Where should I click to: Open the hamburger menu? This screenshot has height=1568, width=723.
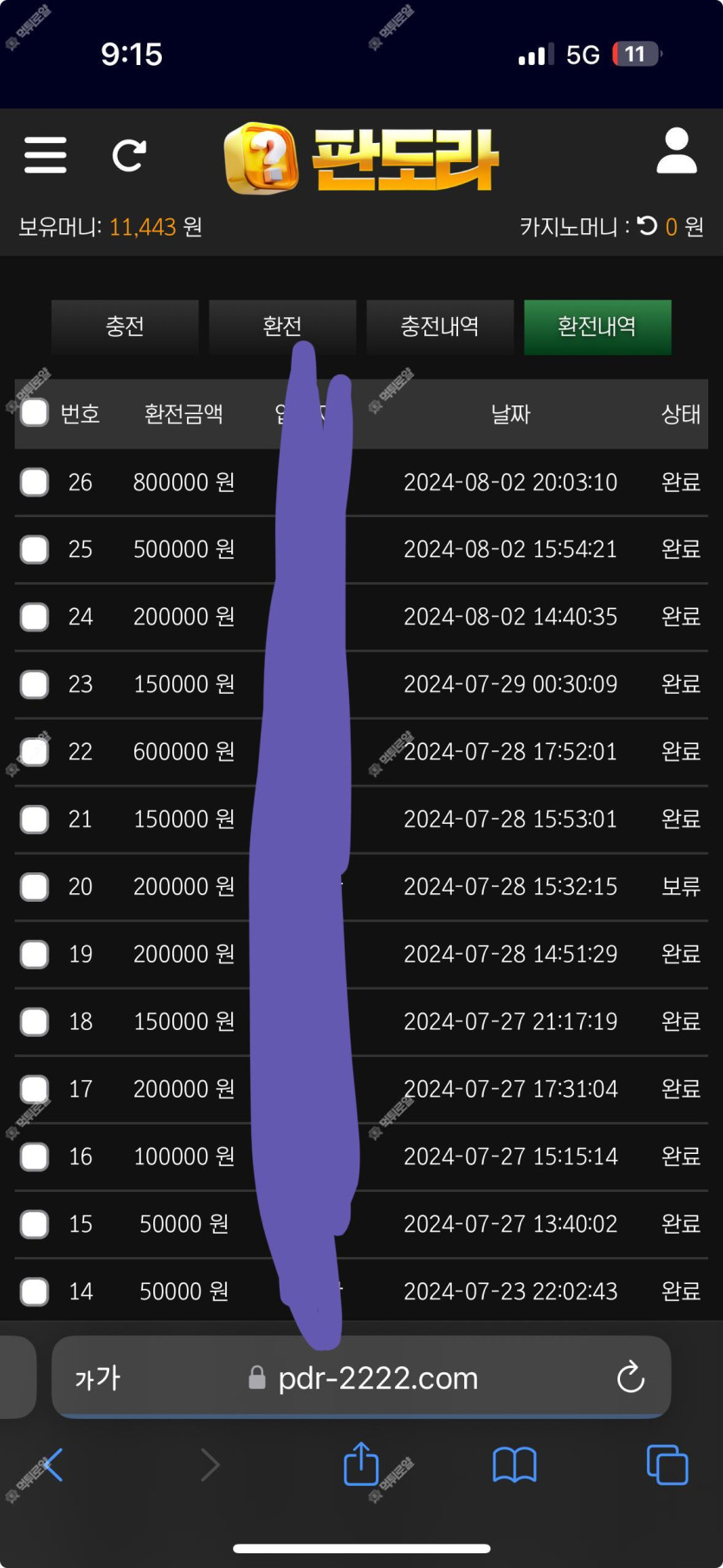coord(45,155)
